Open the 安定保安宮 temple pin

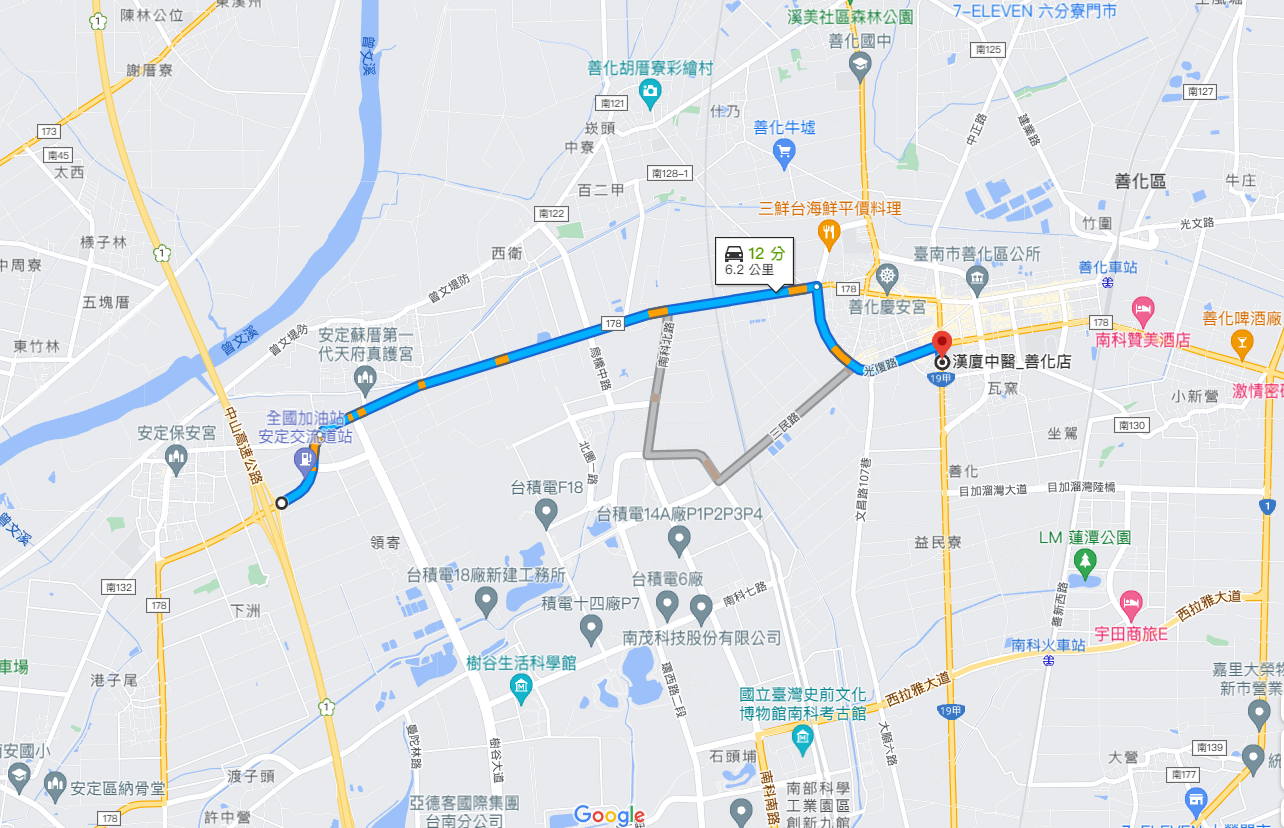coord(177,459)
